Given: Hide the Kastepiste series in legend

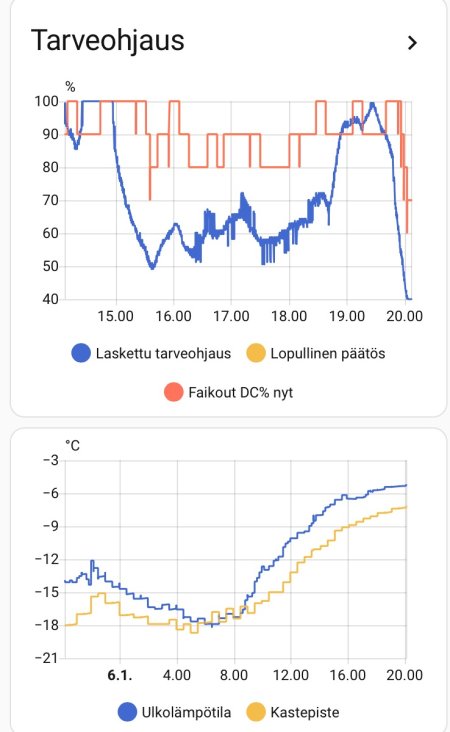Looking at the screenshot, I should pos(293,712).
